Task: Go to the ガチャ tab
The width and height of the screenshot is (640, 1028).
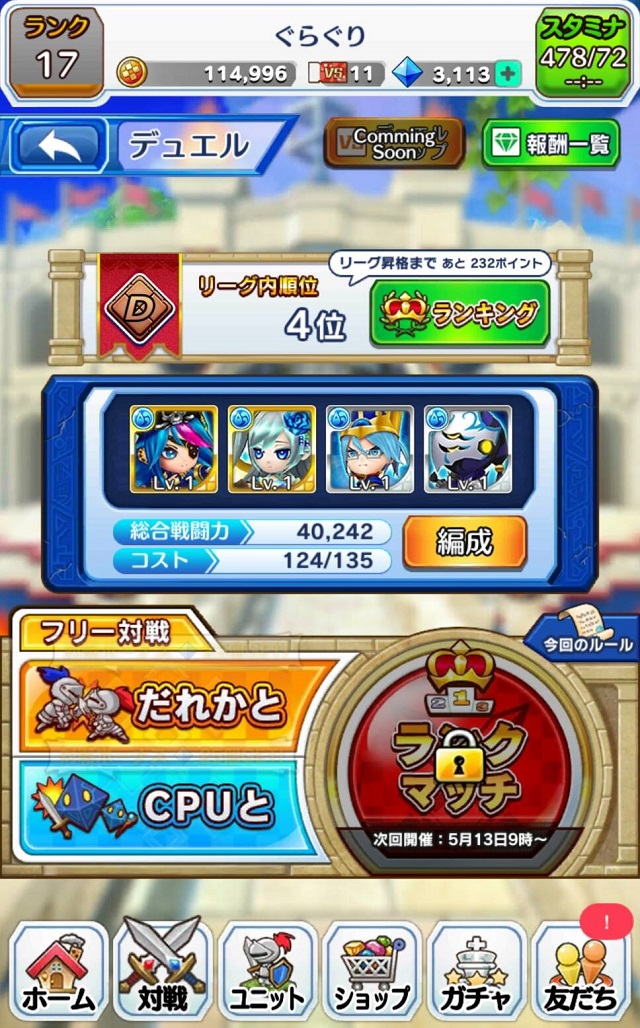Action: (x=477, y=969)
